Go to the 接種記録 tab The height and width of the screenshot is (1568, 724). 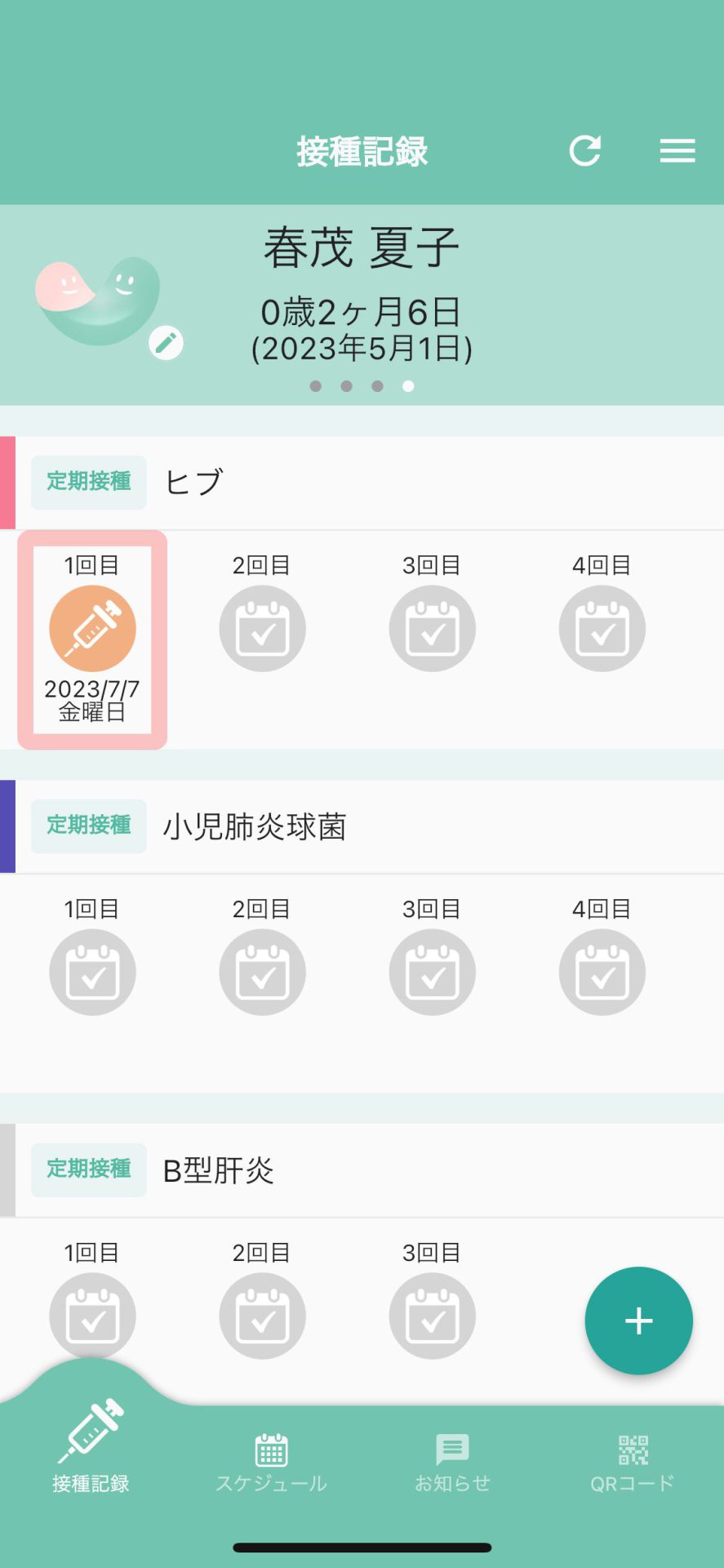tap(91, 1450)
